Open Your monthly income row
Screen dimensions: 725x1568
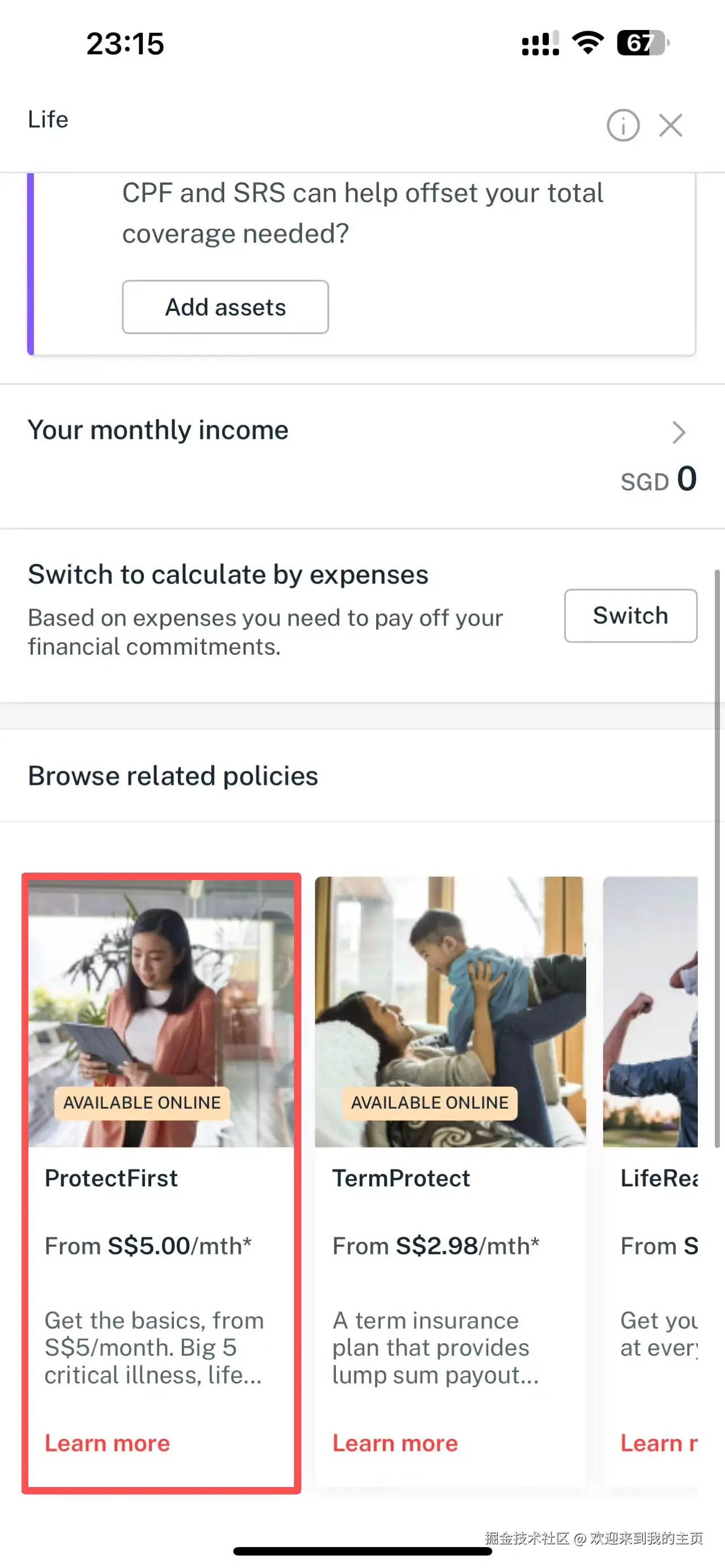362,455
